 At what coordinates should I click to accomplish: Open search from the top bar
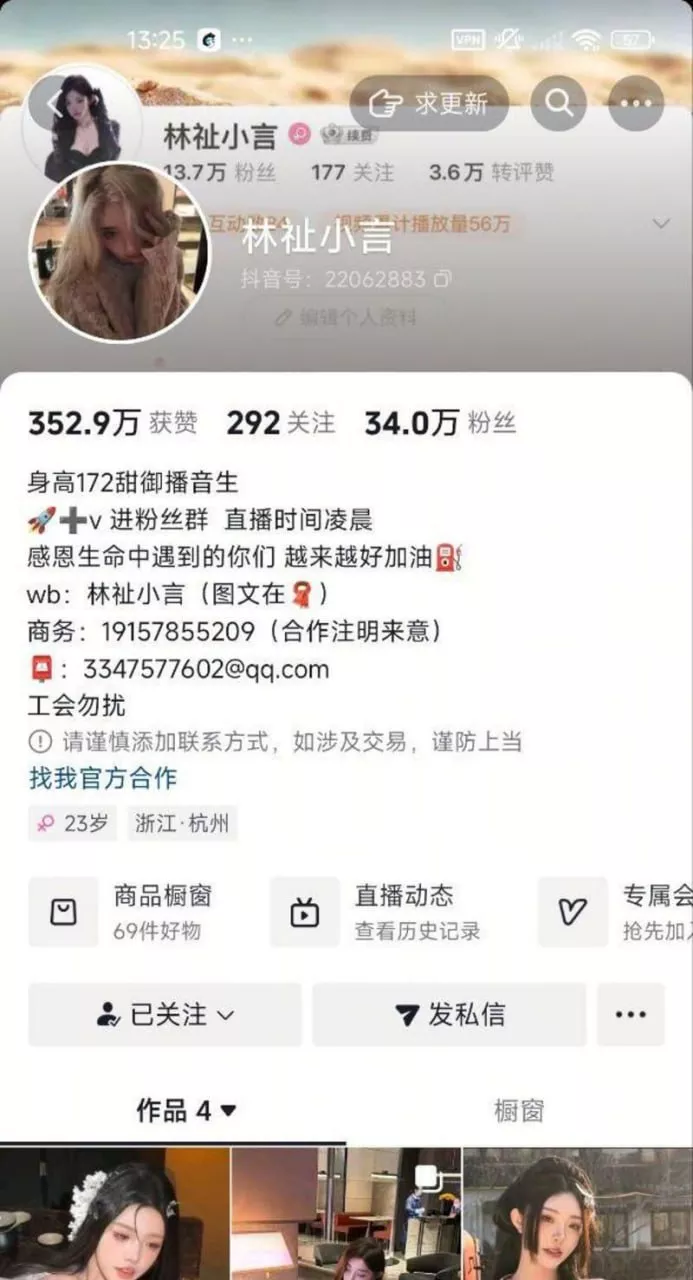coord(558,103)
